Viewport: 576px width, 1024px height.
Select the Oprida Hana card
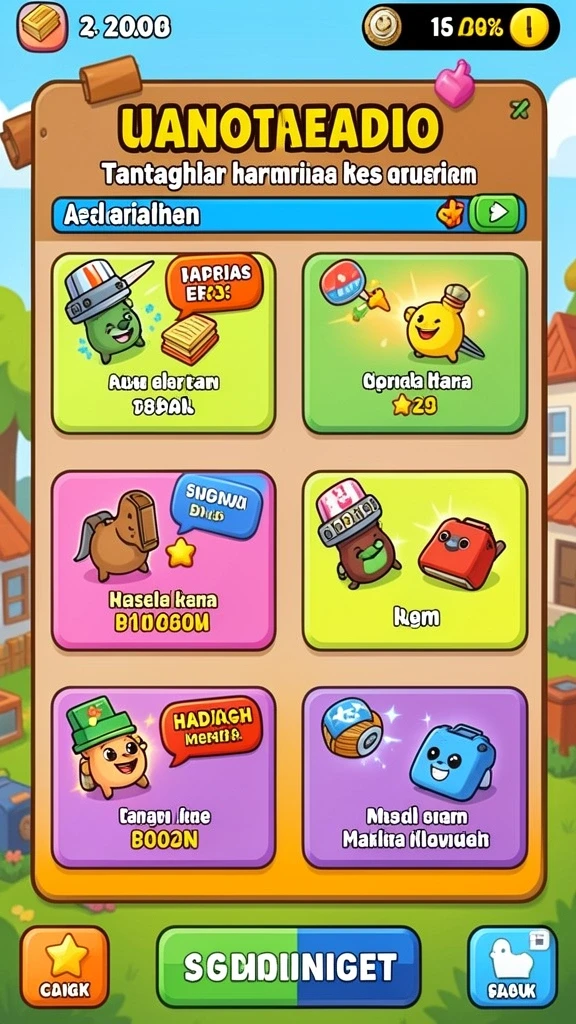tap(415, 344)
